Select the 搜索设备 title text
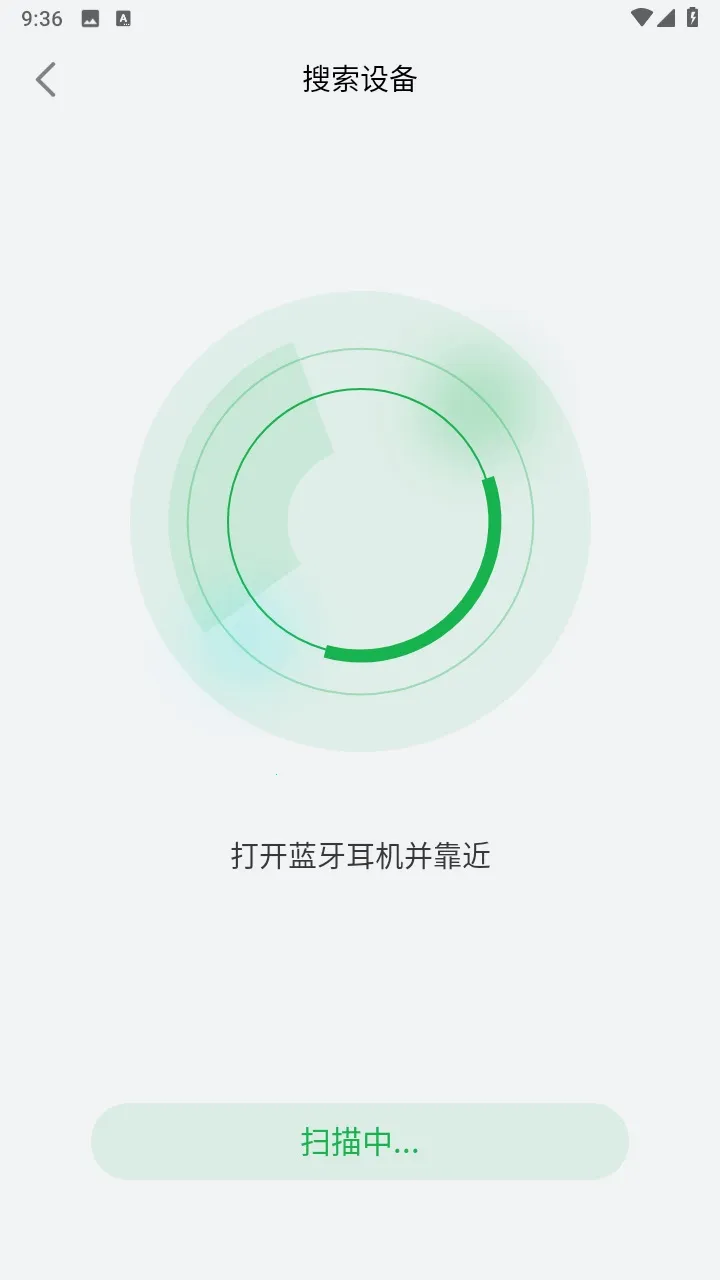Screen dimensions: 720x1280 tap(360, 79)
